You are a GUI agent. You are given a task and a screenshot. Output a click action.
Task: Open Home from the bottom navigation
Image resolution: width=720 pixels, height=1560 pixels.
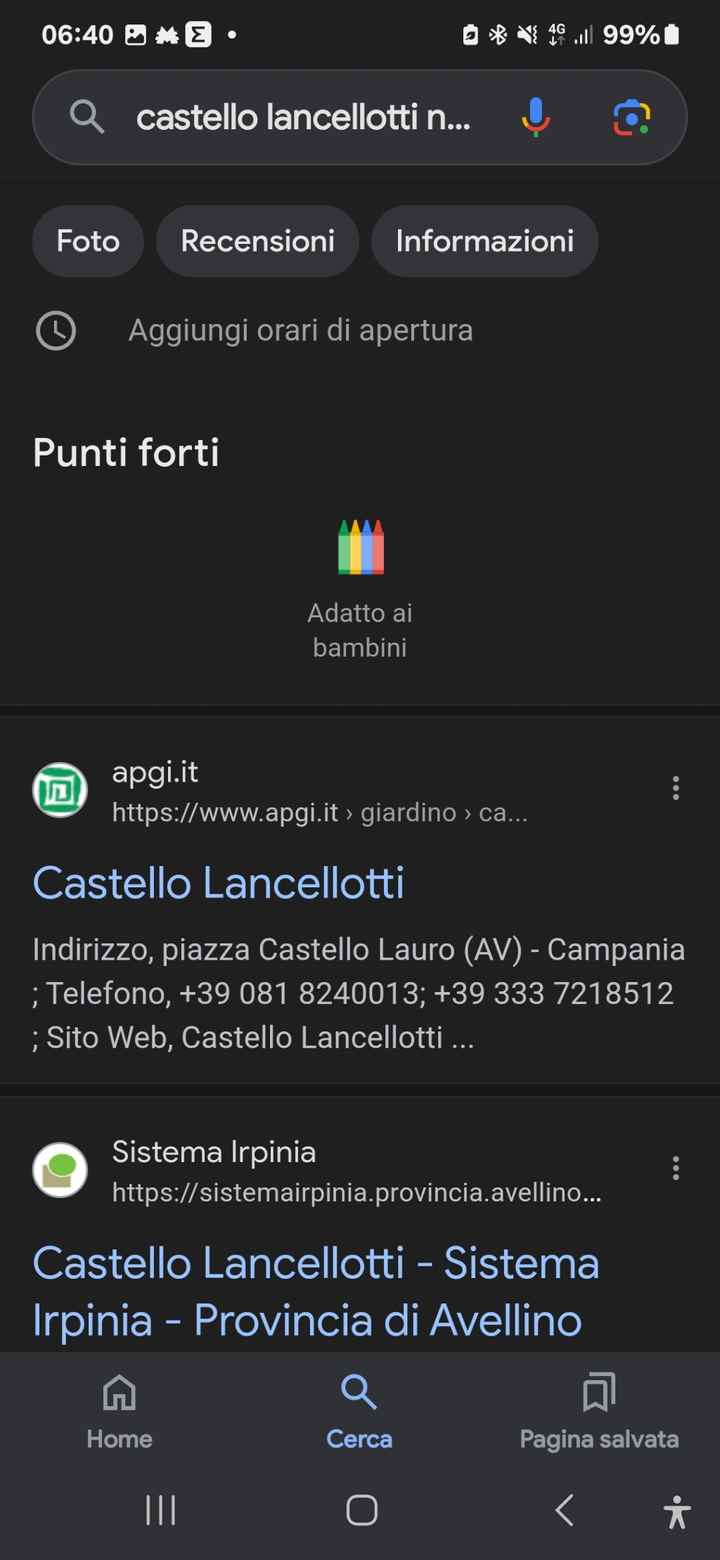click(118, 1408)
